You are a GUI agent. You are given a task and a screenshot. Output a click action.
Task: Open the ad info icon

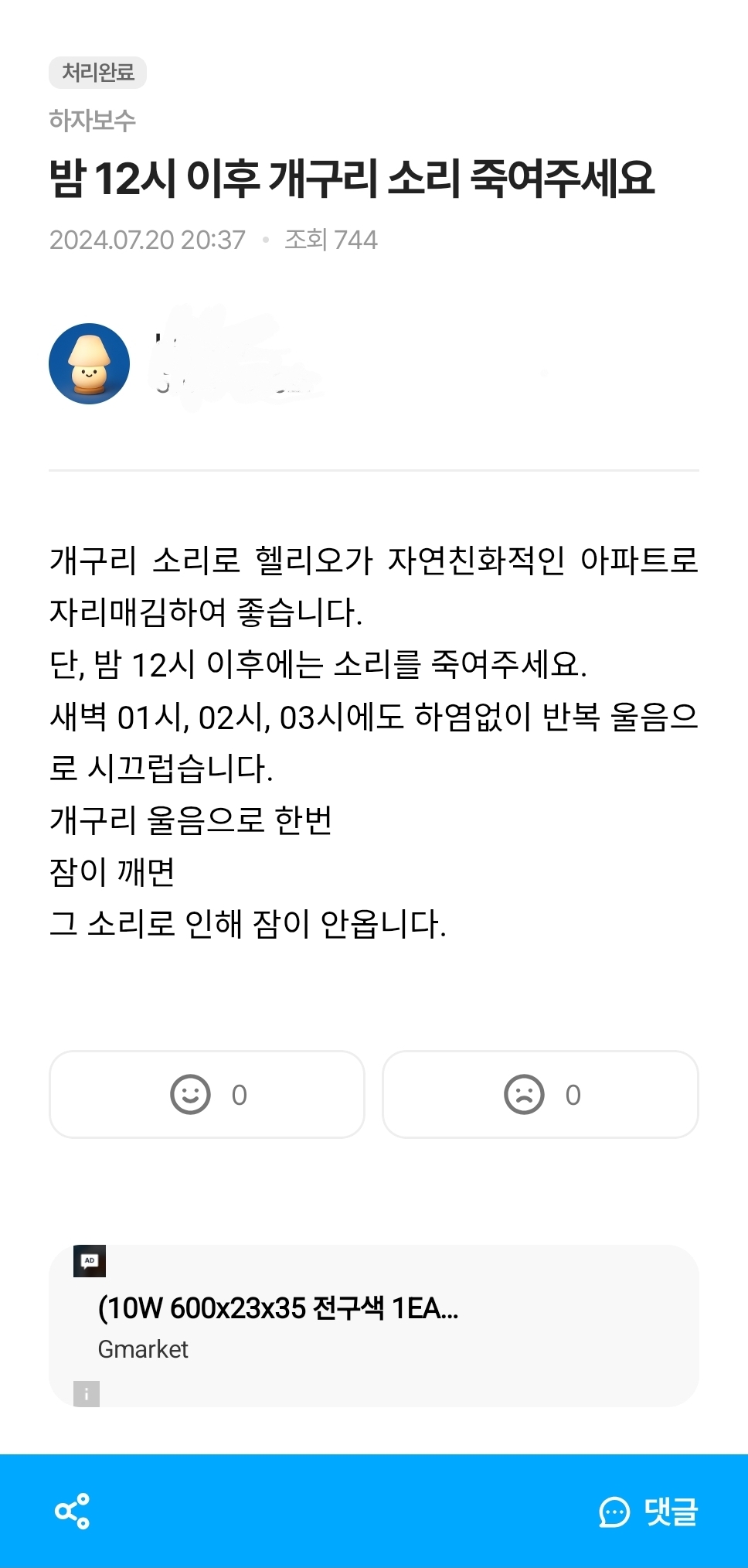(x=87, y=1394)
